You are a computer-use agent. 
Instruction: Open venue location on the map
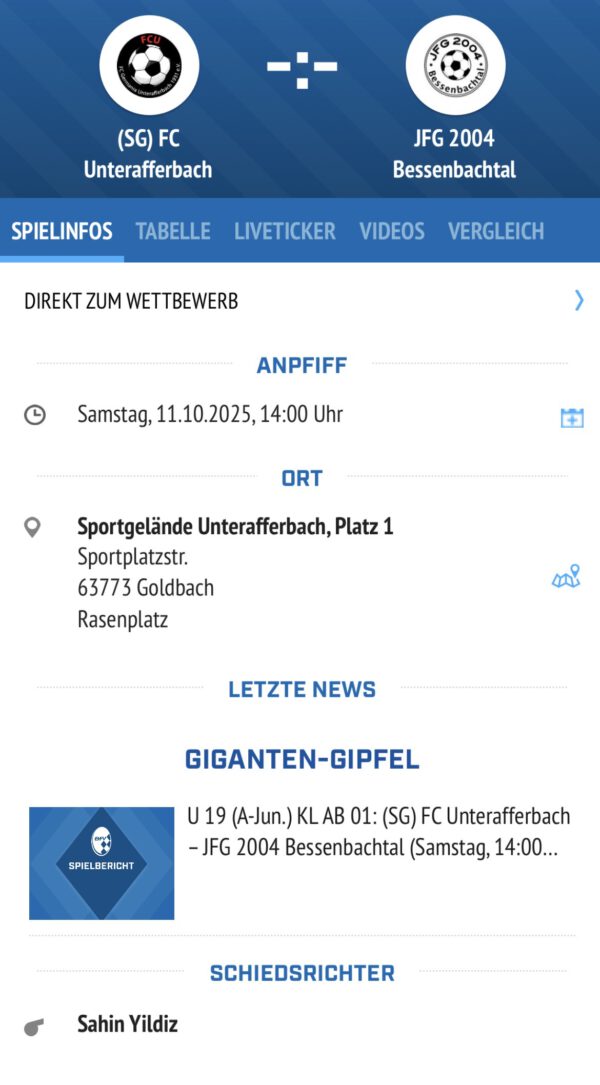pyautogui.click(x=566, y=578)
